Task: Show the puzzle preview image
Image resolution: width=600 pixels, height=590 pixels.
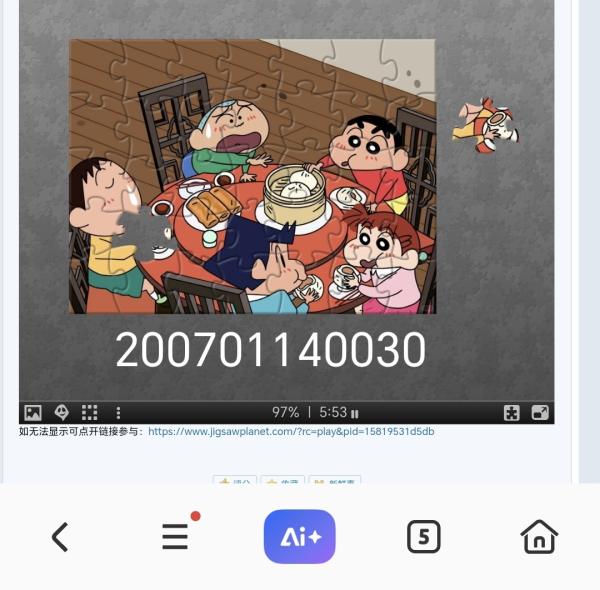Action: 33,412
